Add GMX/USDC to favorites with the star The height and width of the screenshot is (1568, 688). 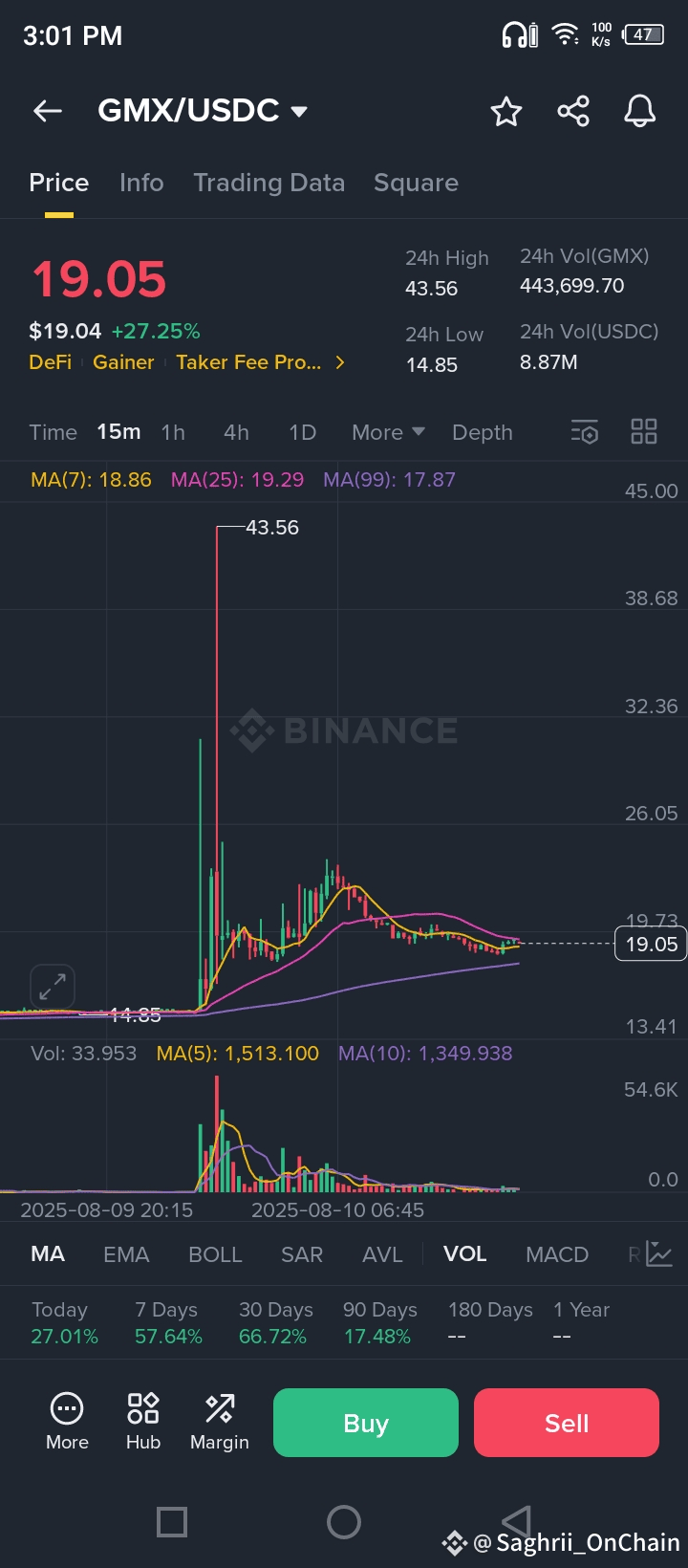coord(506,111)
